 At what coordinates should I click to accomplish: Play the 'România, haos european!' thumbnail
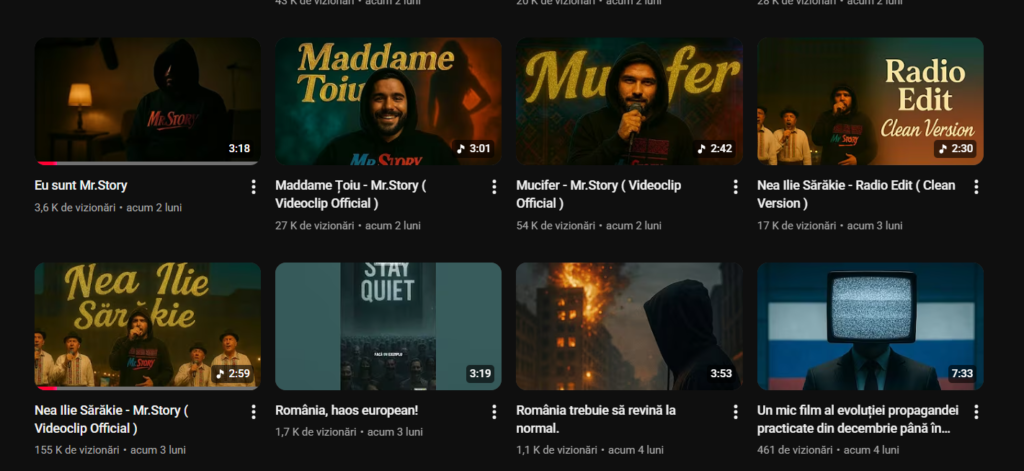pyautogui.click(x=388, y=326)
